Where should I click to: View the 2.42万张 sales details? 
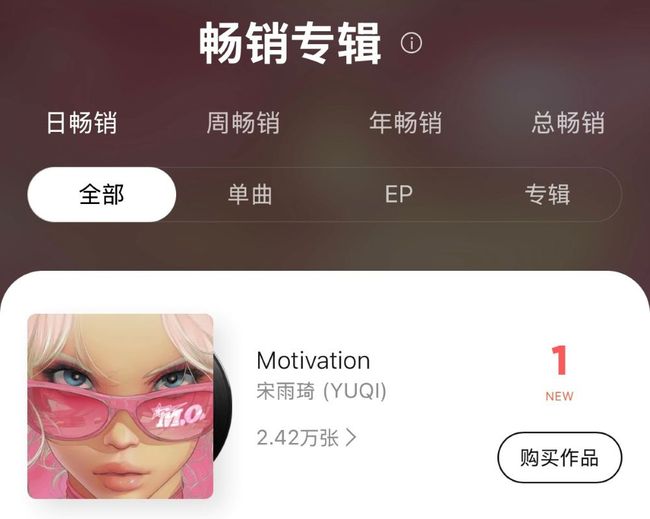coord(306,437)
